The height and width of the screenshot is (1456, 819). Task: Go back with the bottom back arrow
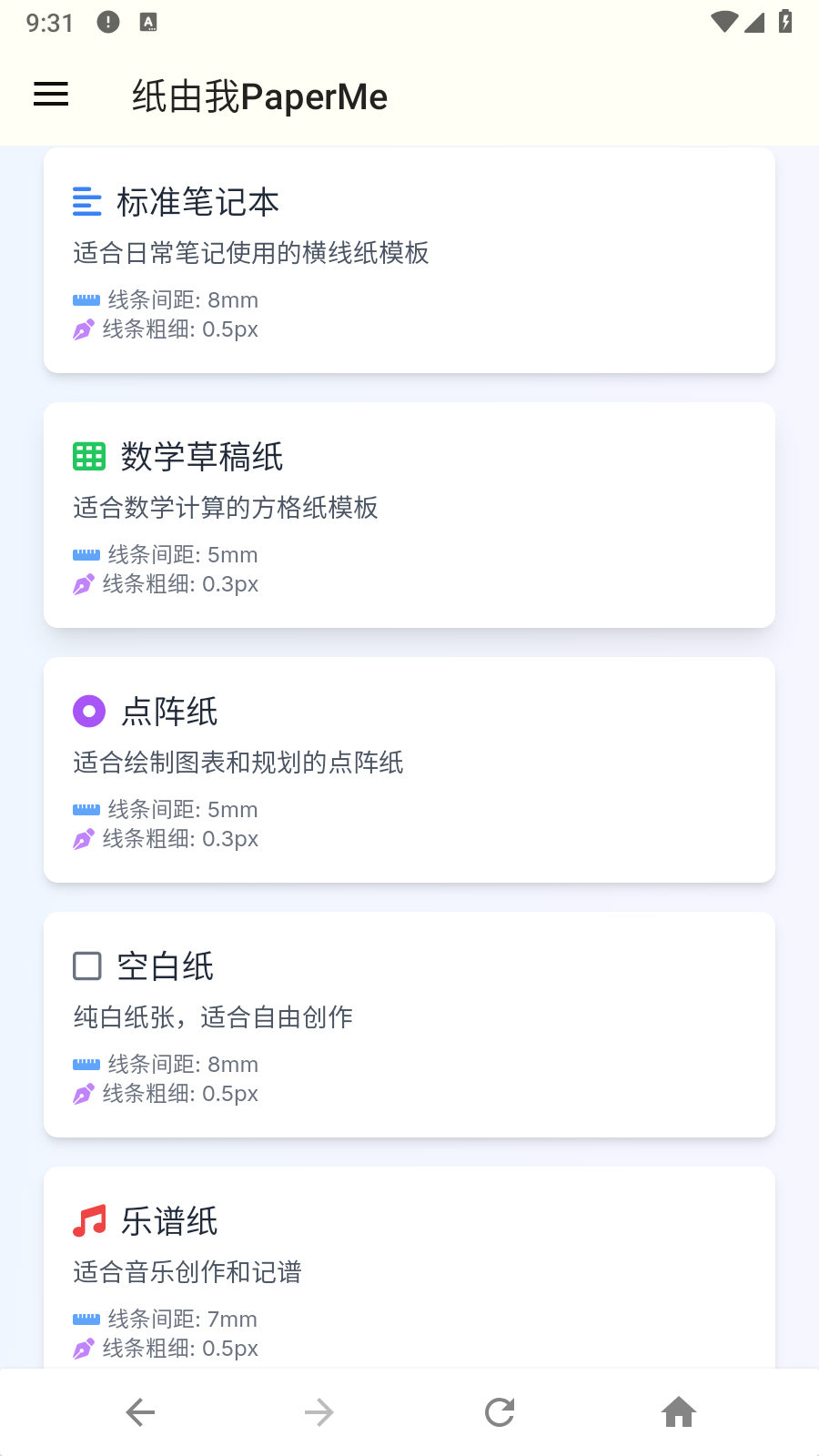[x=140, y=1412]
